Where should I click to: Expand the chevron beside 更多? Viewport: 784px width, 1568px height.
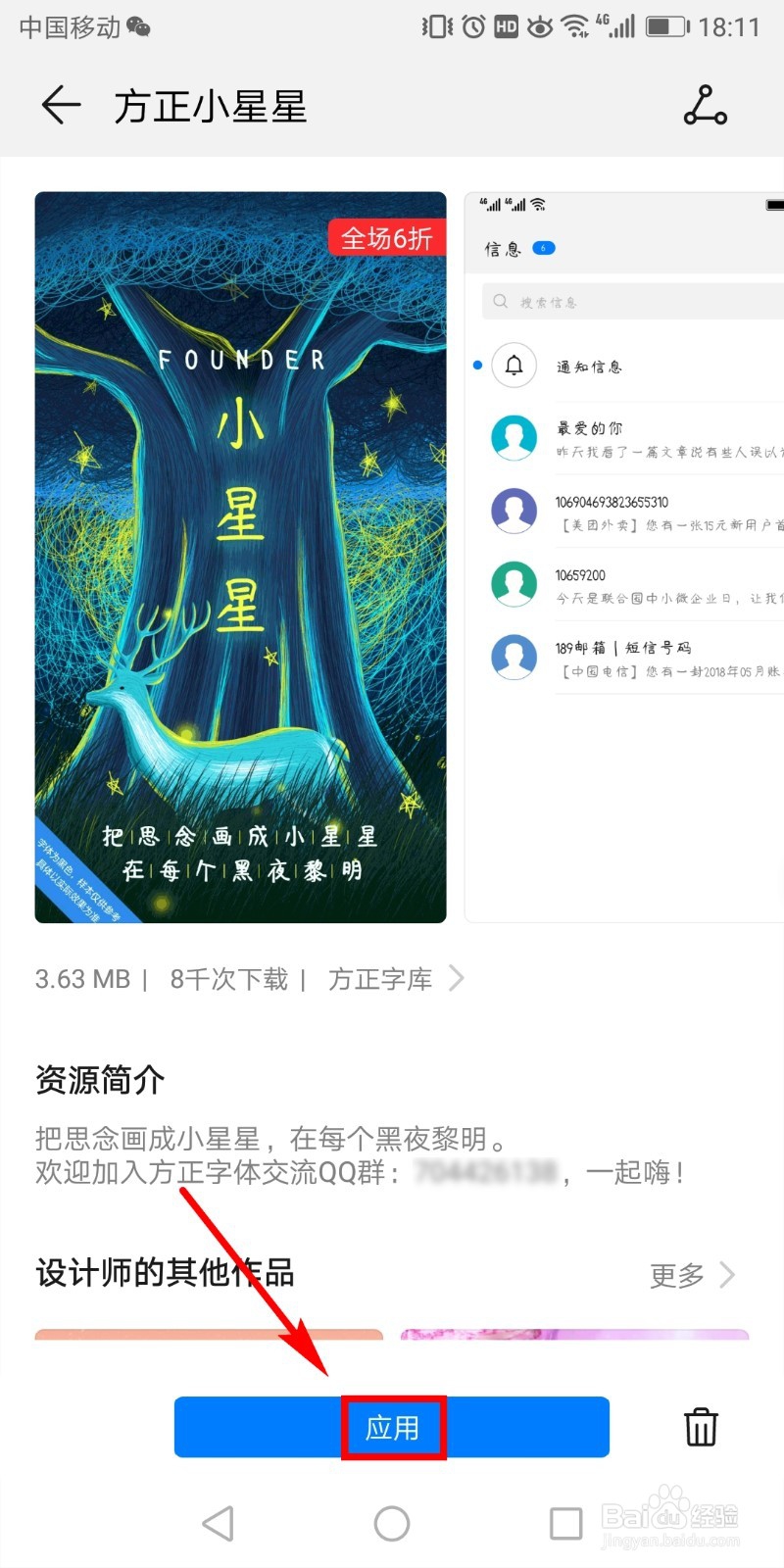coord(726,1275)
